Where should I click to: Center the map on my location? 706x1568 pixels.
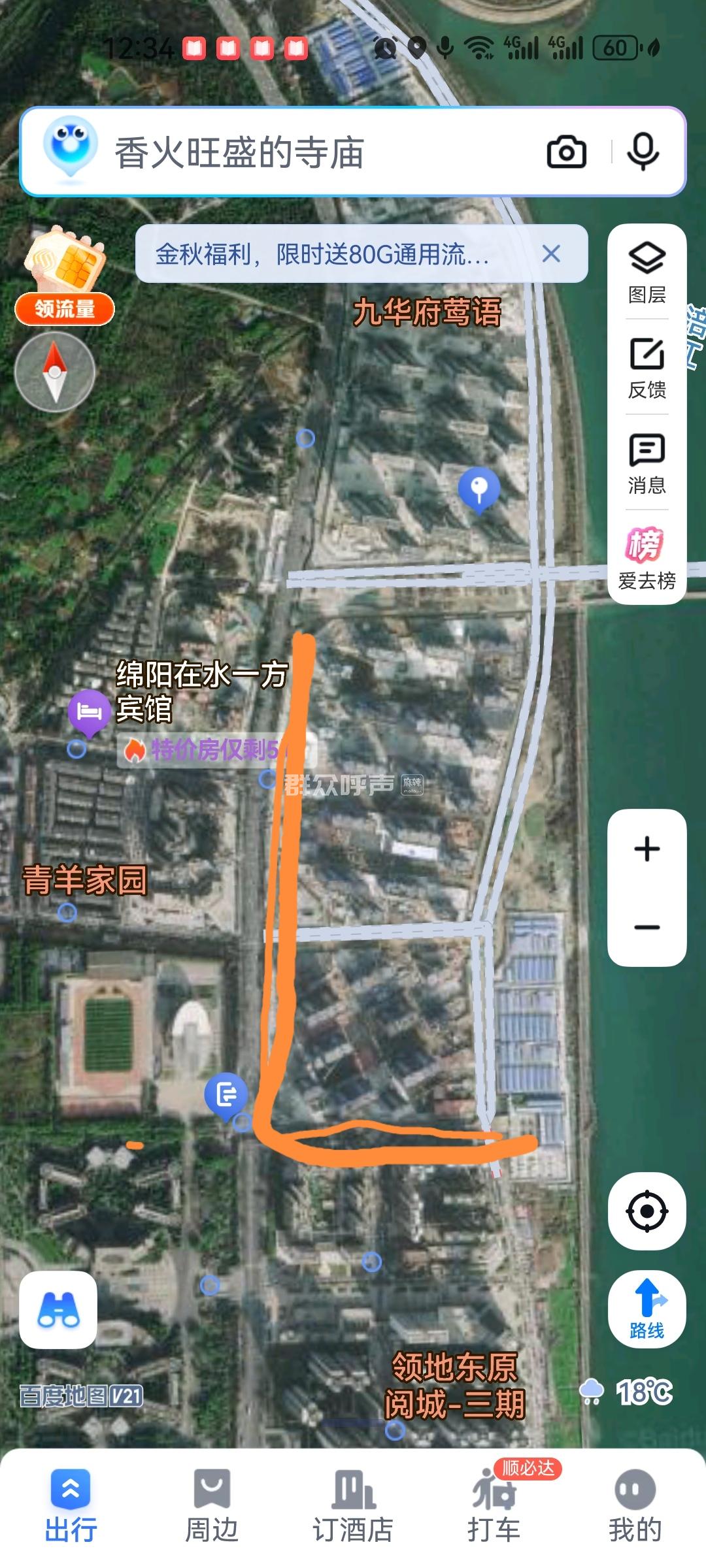pos(647,1211)
